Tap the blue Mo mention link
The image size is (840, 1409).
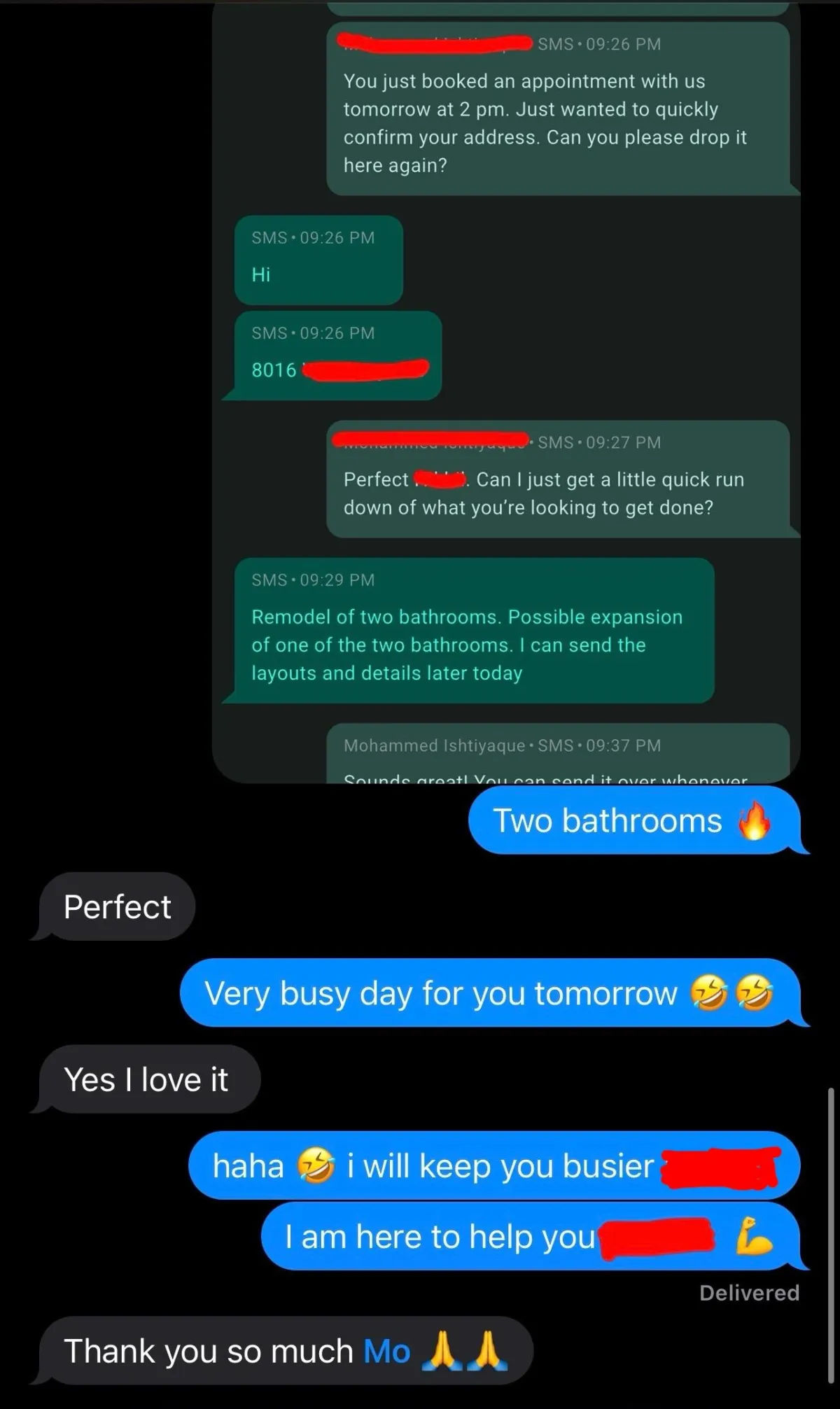pos(386,1351)
